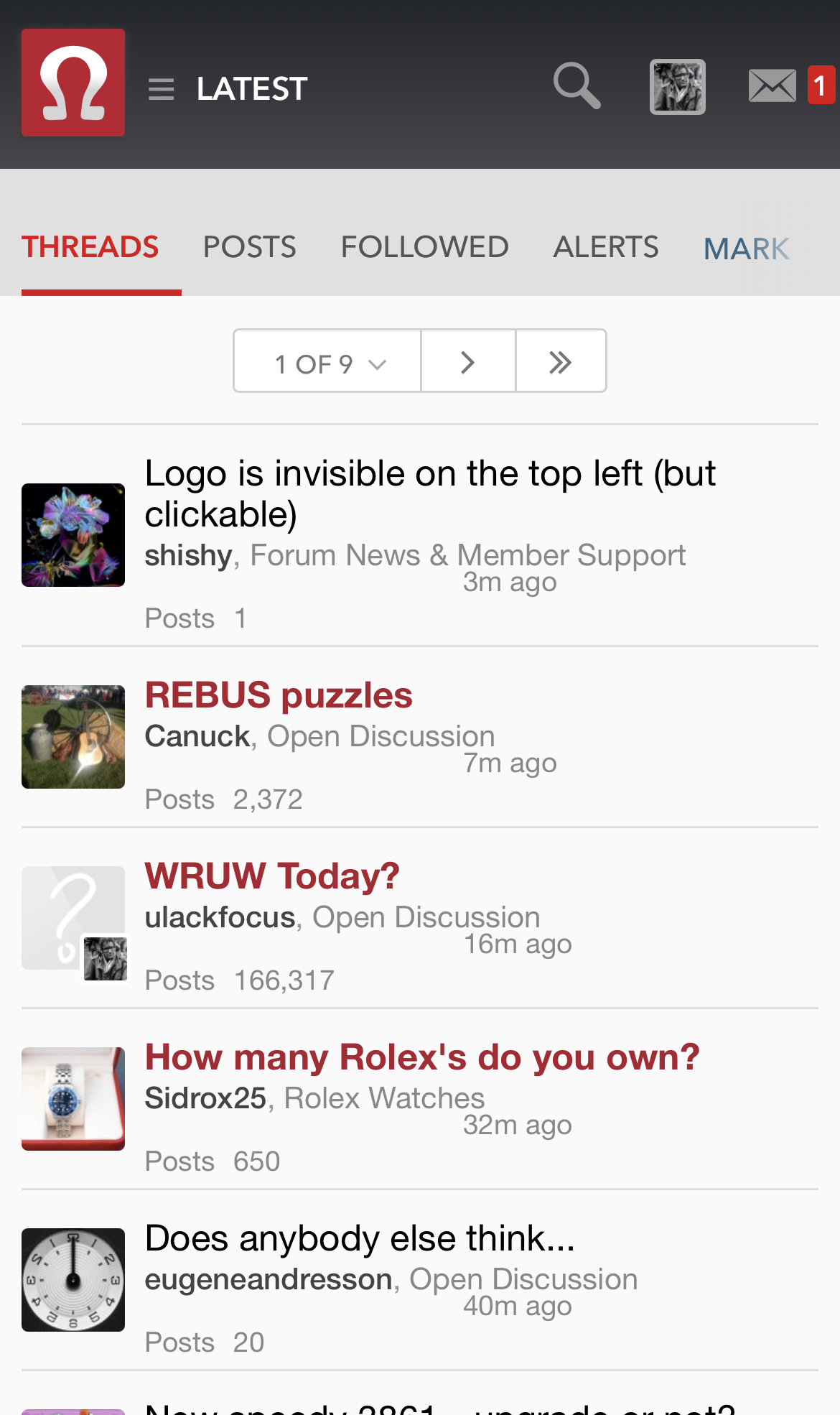
Task: Open the search magnifier icon
Action: click(x=577, y=86)
